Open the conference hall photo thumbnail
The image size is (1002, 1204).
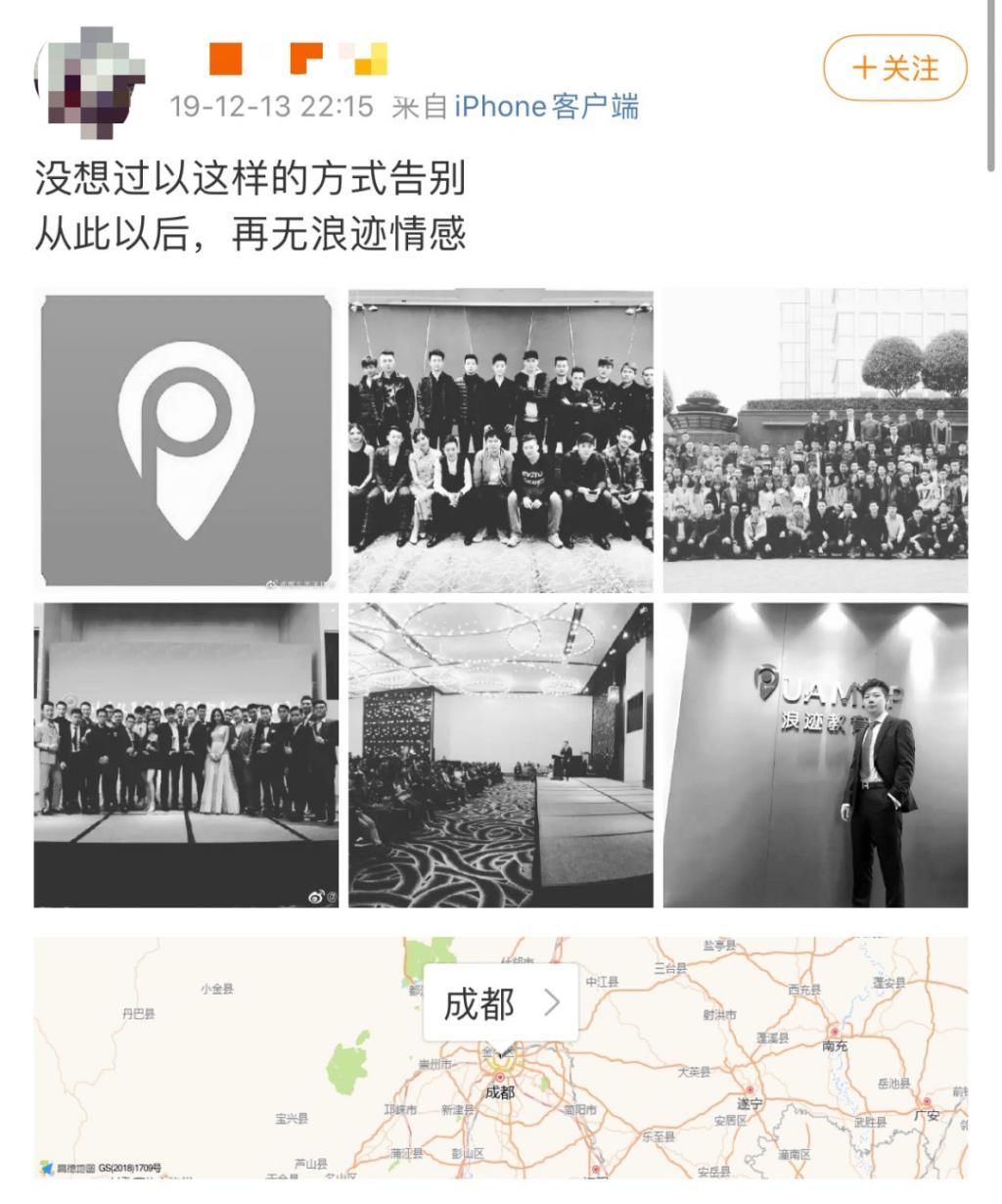pyautogui.click(x=500, y=757)
